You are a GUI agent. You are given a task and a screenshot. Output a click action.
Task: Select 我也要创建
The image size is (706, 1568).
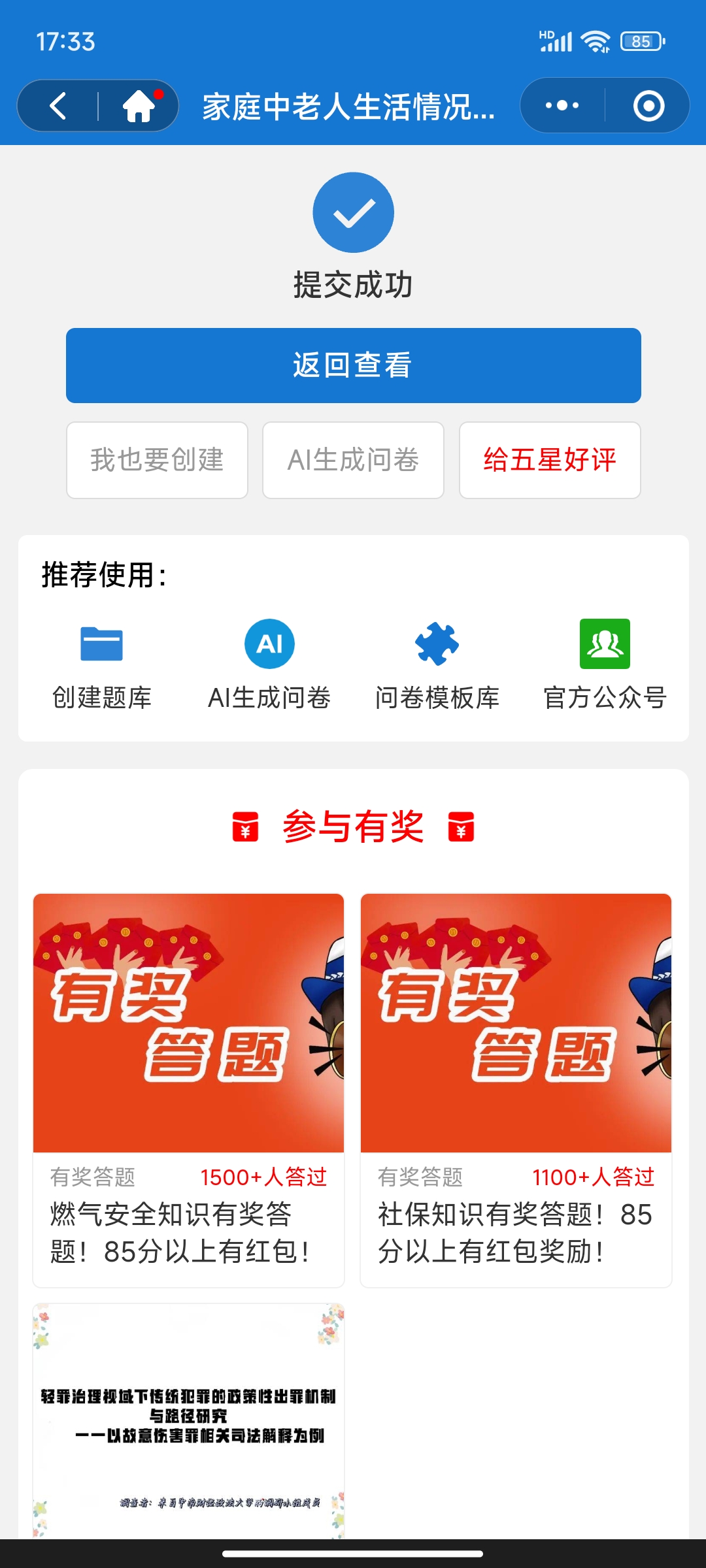click(157, 460)
